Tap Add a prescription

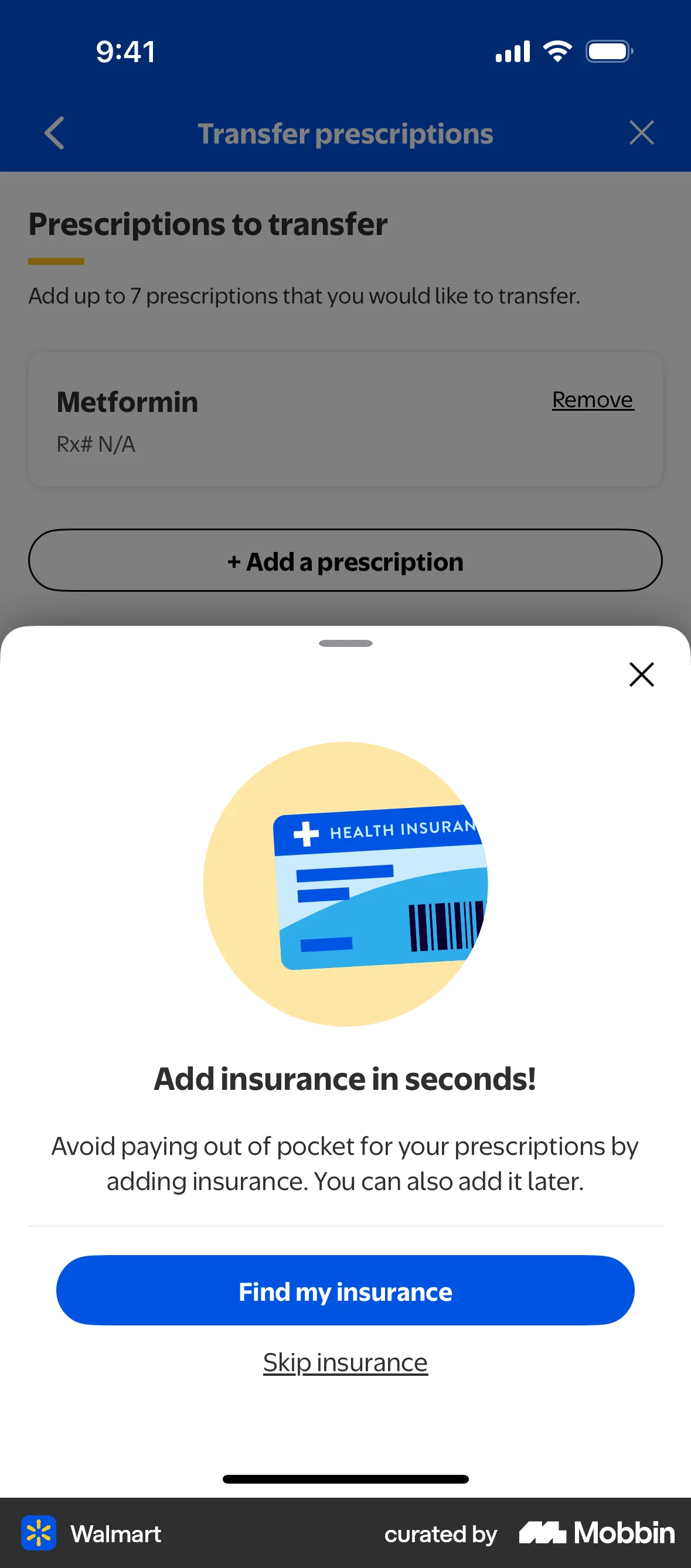[345, 561]
